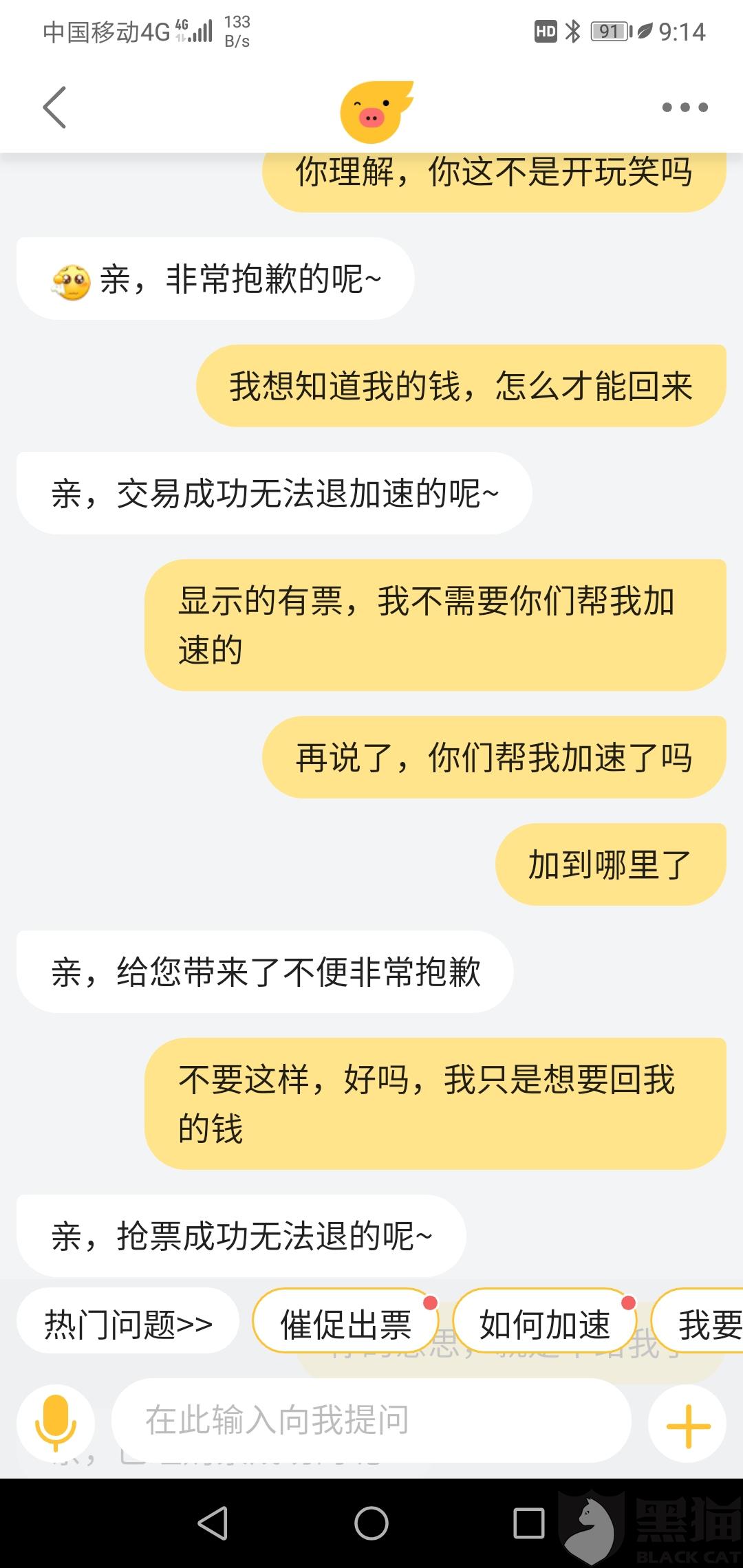Open more options with the plus button
The height and width of the screenshot is (1568, 743).
[688, 1424]
